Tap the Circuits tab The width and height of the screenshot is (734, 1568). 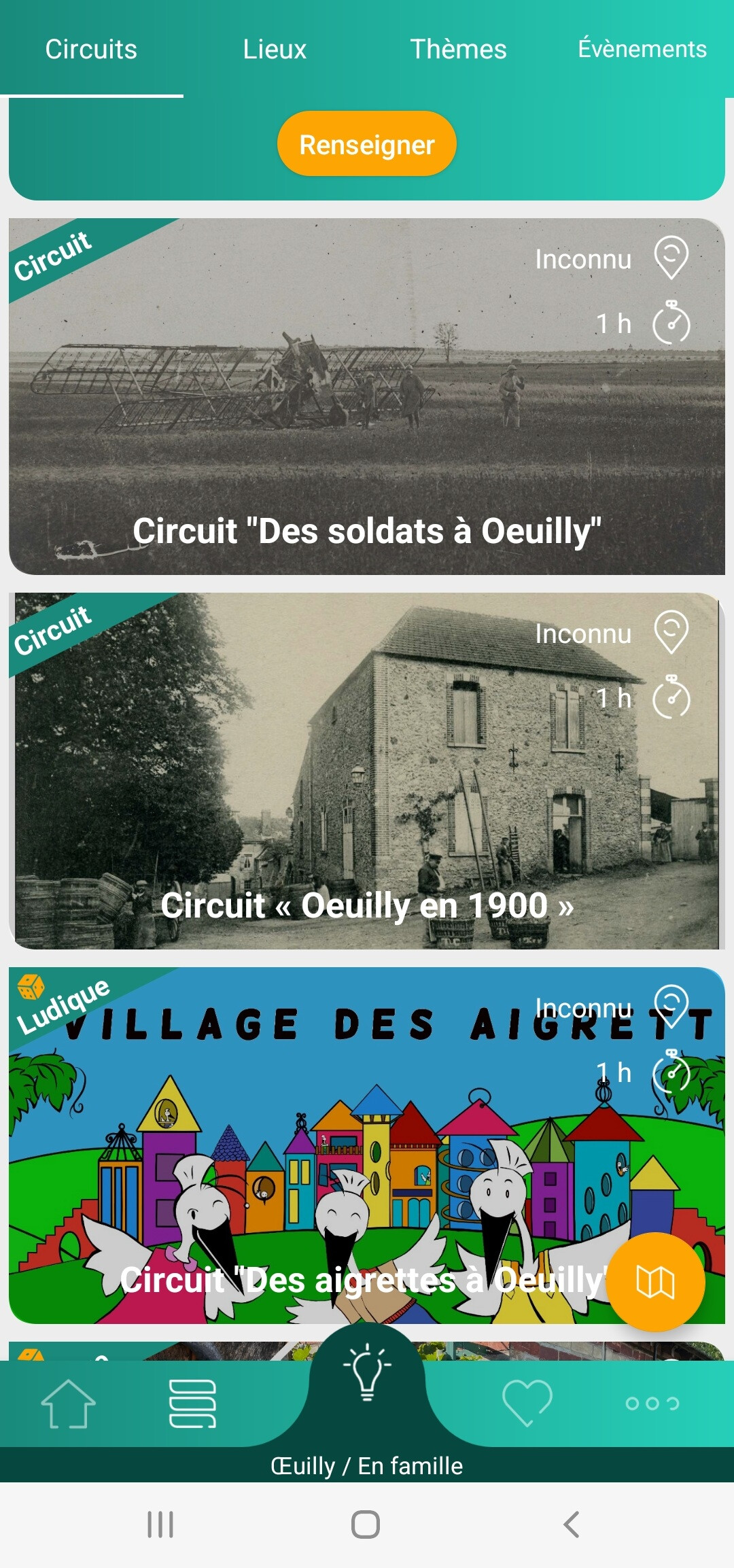pyautogui.click(x=91, y=49)
